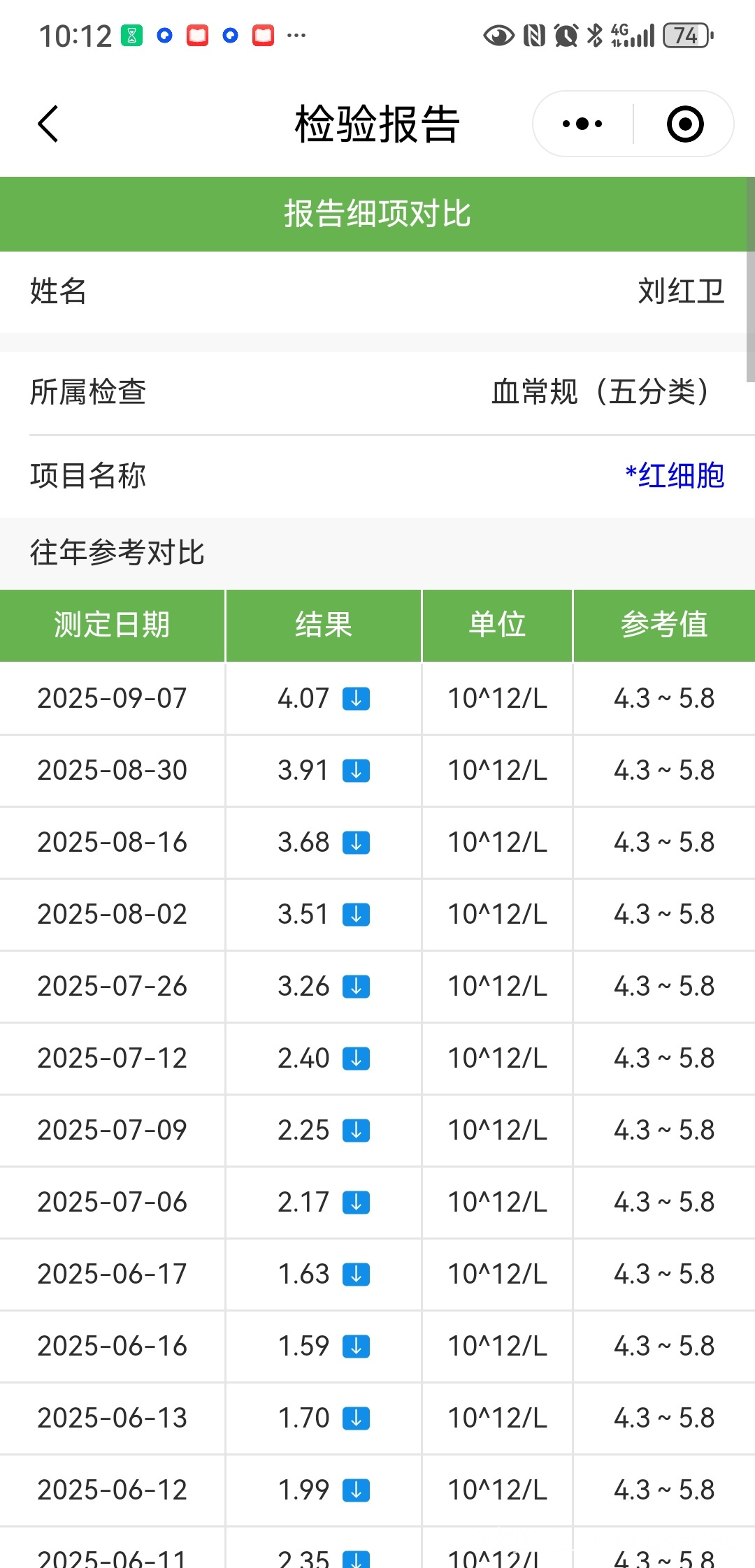Tap the *红细胞 item name link
Image resolution: width=755 pixels, height=1568 pixels.
click(x=675, y=476)
